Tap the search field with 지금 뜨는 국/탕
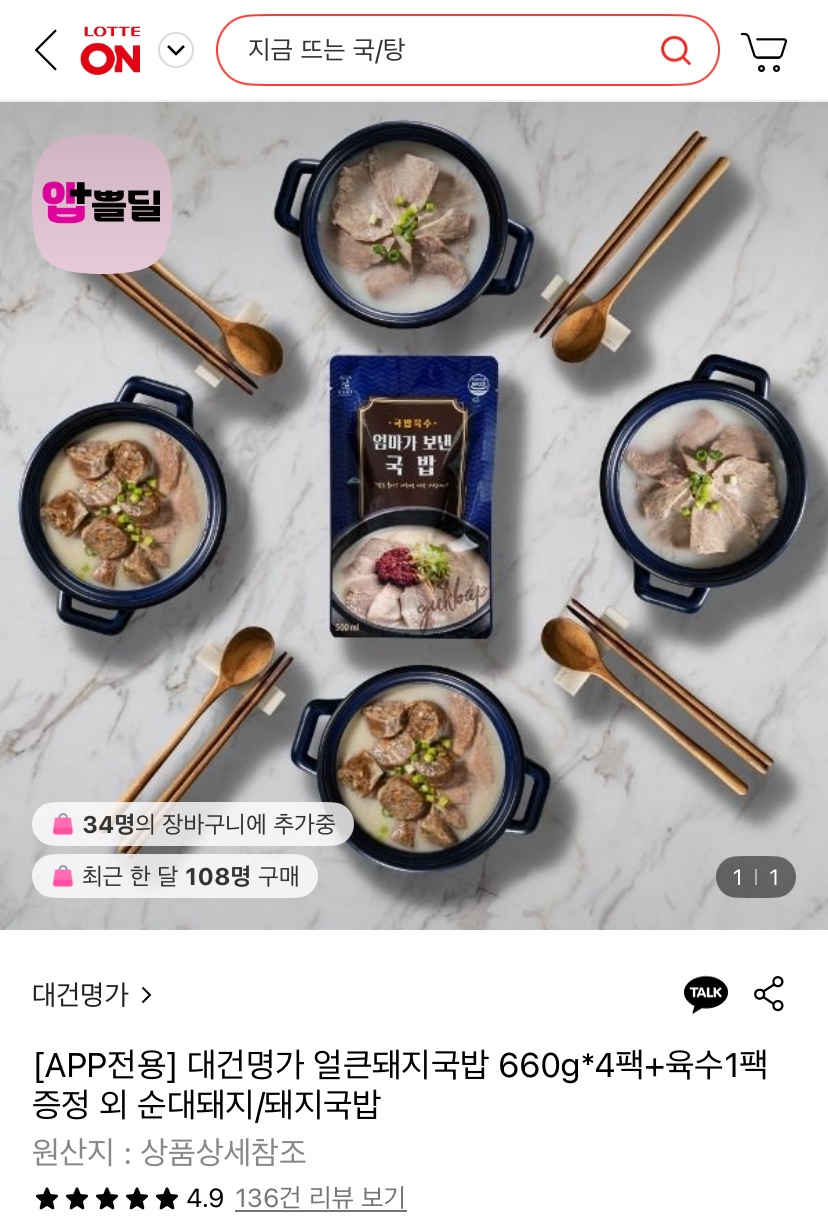Screen dimensions: 828x1230 point(440,50)
